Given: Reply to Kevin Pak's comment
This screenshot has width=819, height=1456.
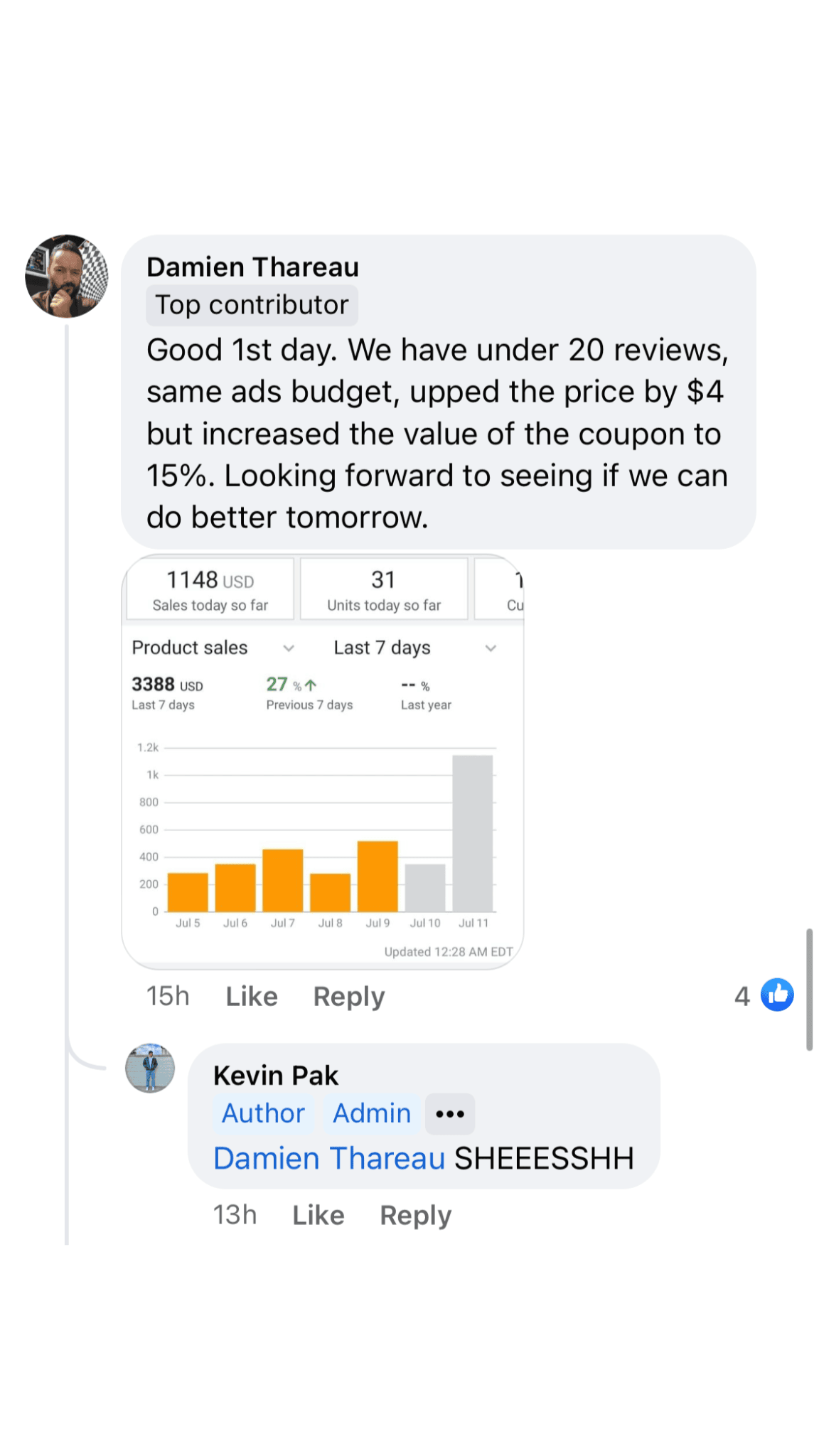Looking at the screenshot, I should click(415, 1215).
